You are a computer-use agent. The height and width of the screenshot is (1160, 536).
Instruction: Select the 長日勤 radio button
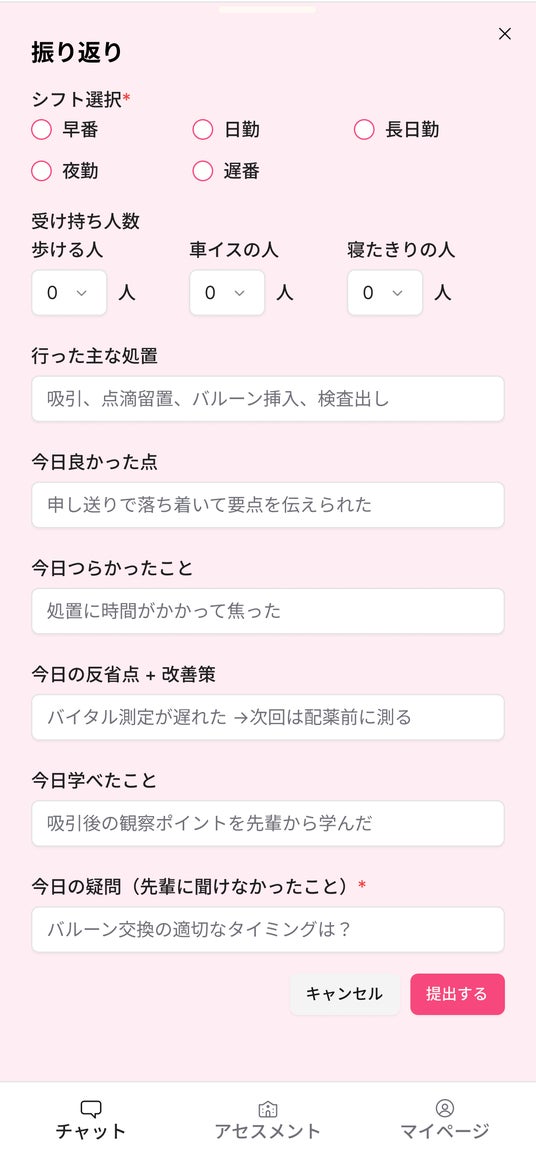tap(364, 129)
